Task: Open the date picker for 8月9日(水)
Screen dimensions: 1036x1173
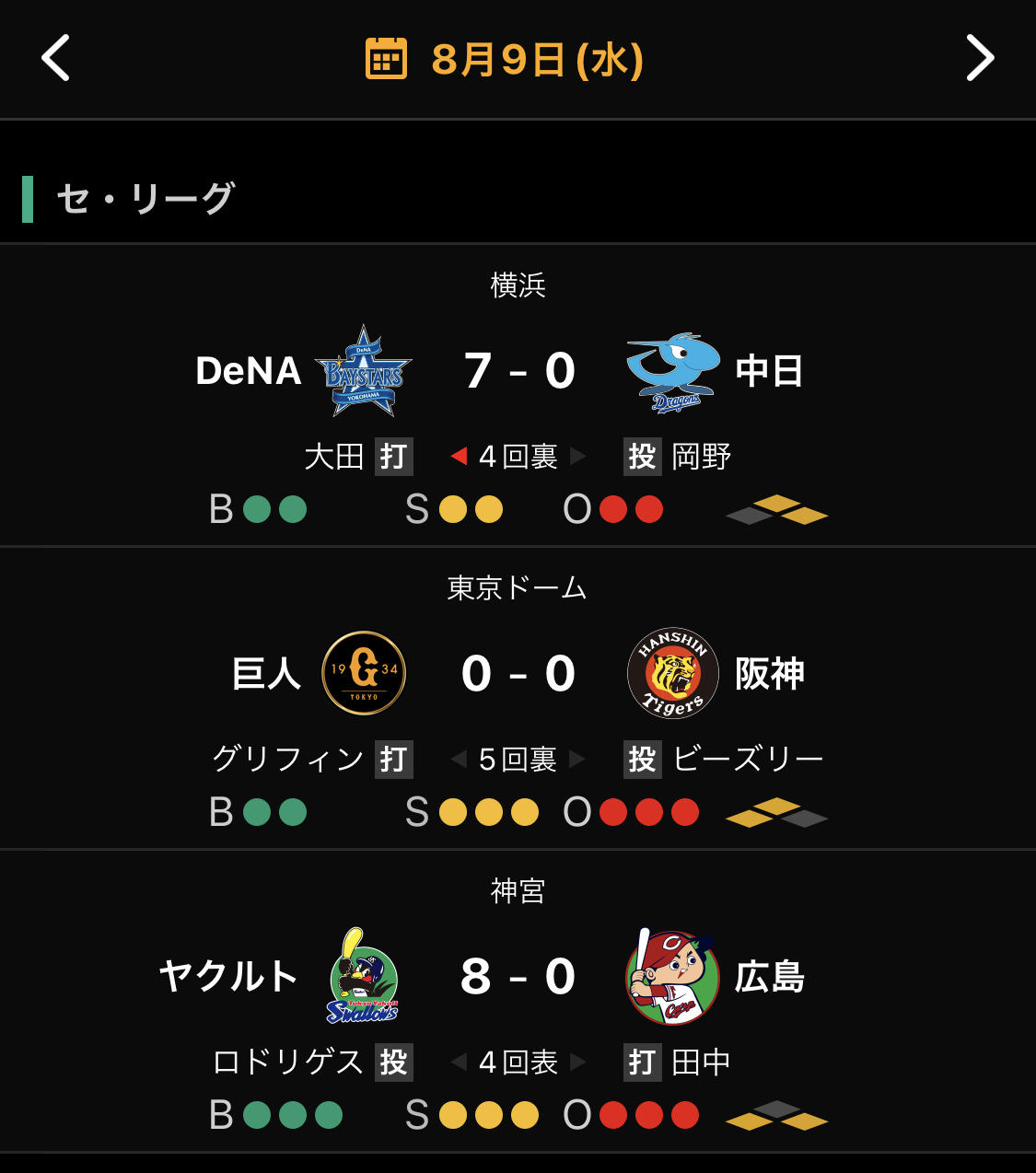Action: (x=505, y=59)
